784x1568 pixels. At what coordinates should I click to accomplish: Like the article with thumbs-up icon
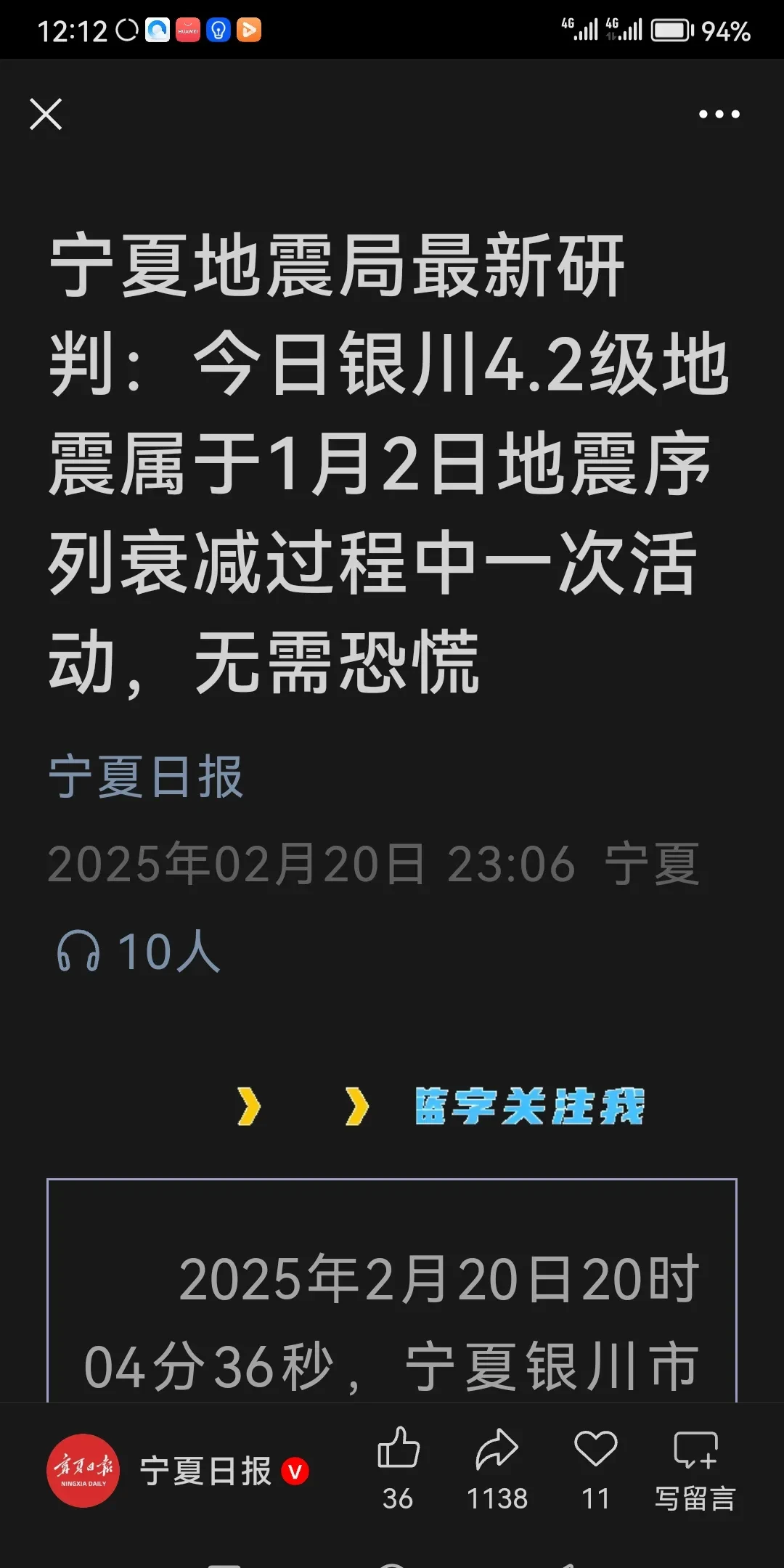pyautogui.click(x=399, y=1449)
